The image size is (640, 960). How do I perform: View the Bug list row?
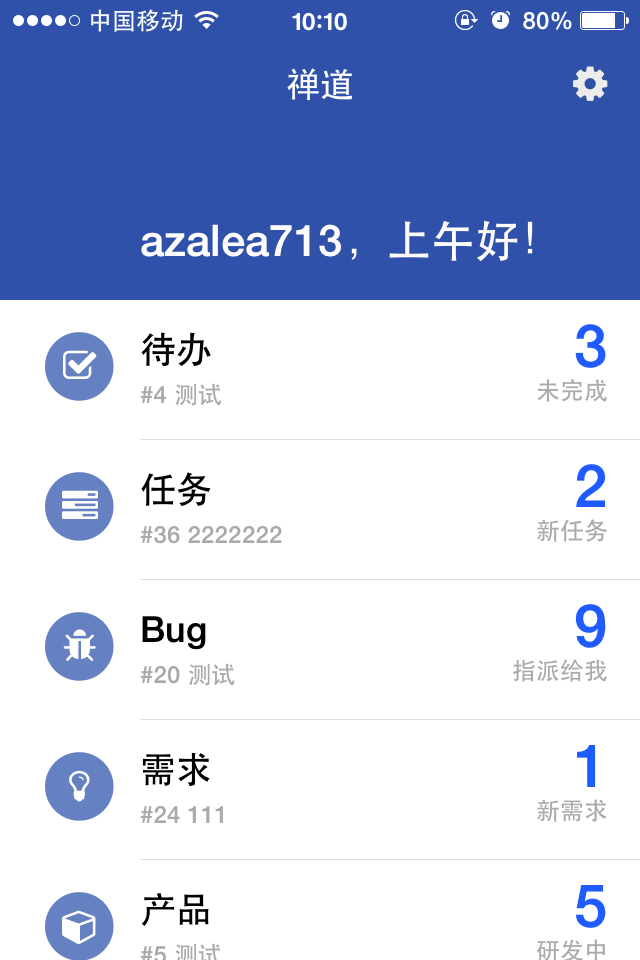point(320,649)
